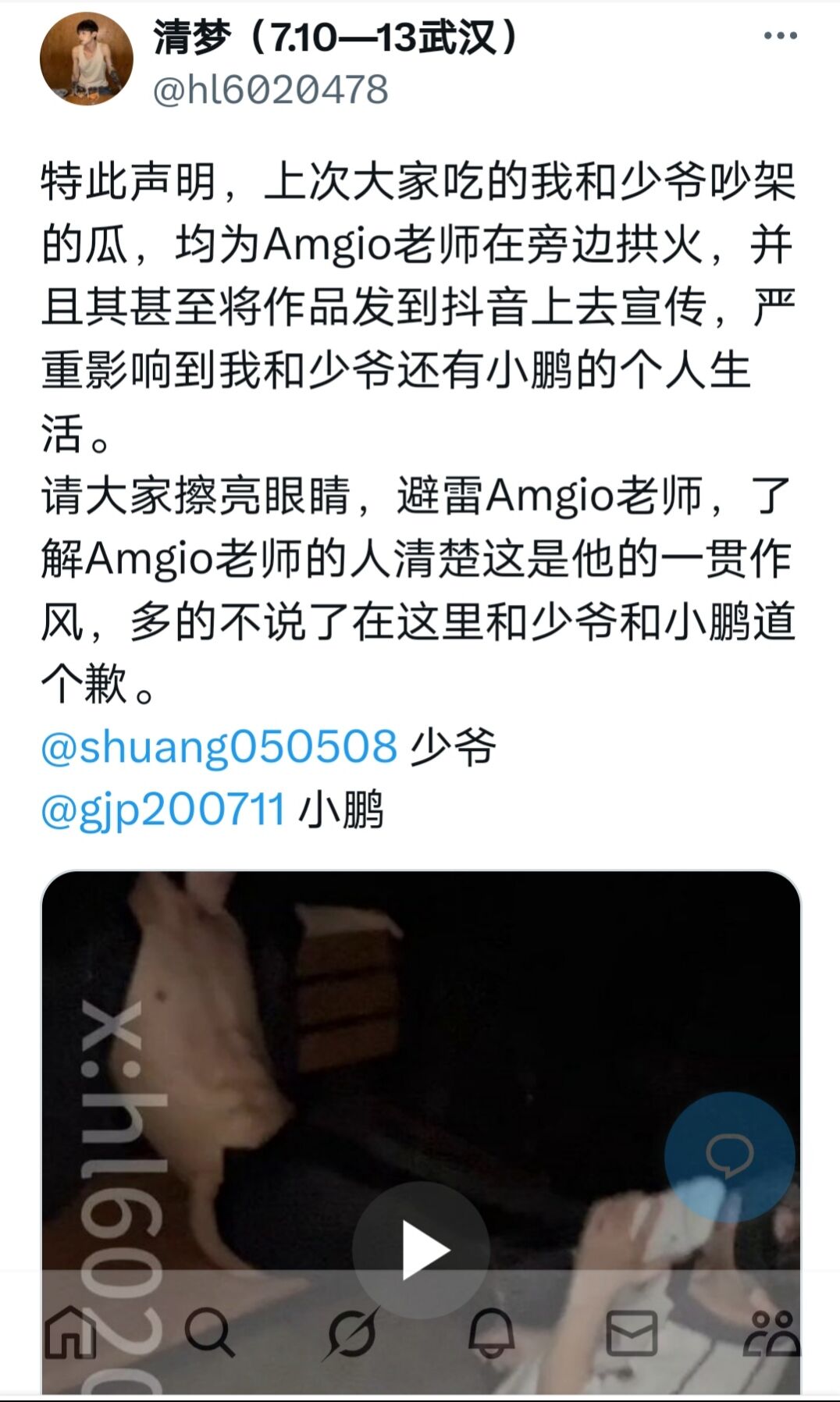
Task: Open the @shuang050508 mention link
Action: coord(219,746)
